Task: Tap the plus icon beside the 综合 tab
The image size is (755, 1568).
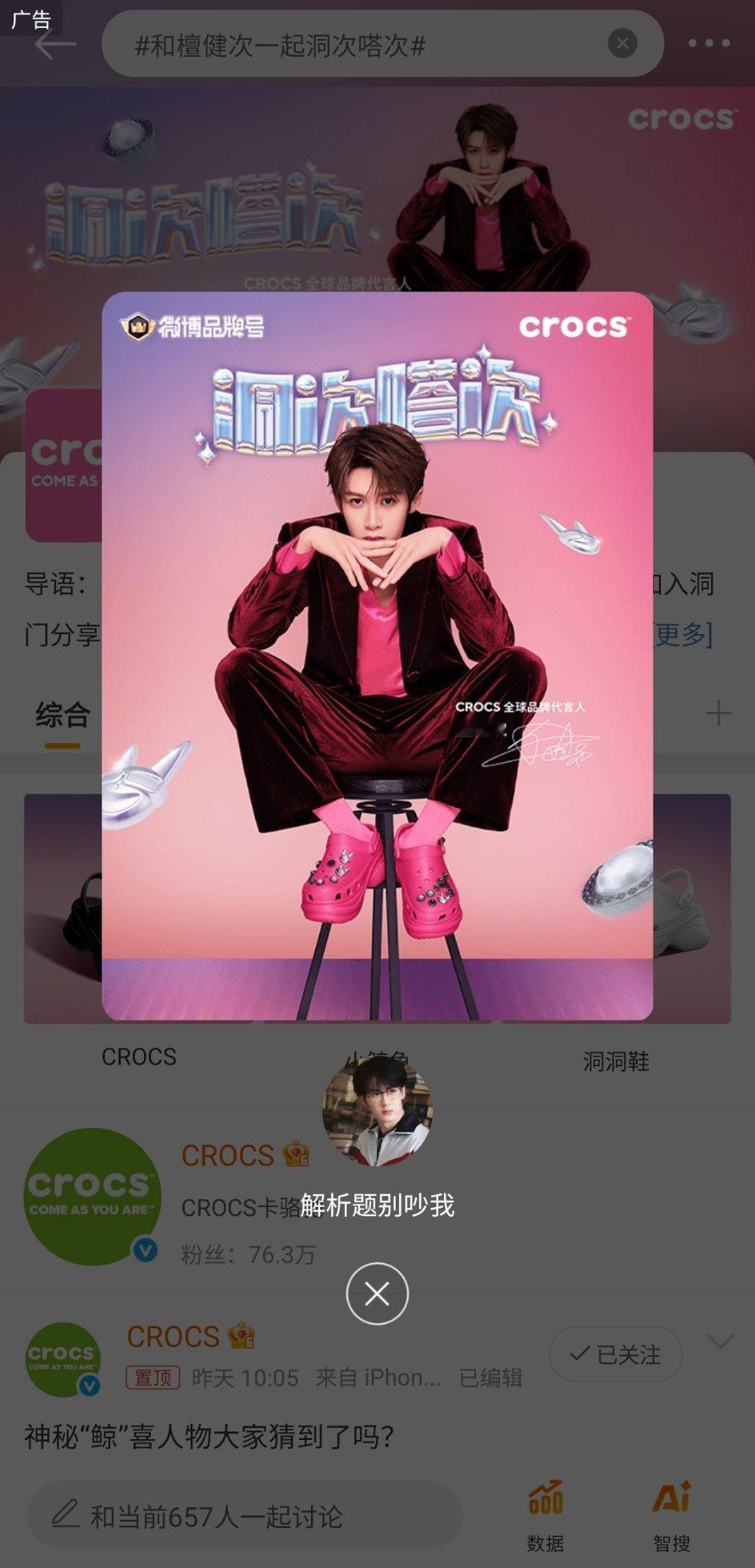Action: 719,714
